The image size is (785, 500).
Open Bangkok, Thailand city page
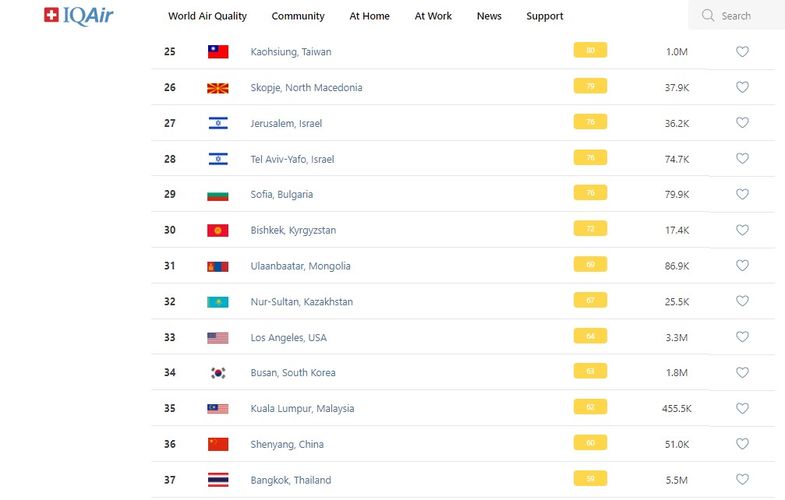point(290,480)
